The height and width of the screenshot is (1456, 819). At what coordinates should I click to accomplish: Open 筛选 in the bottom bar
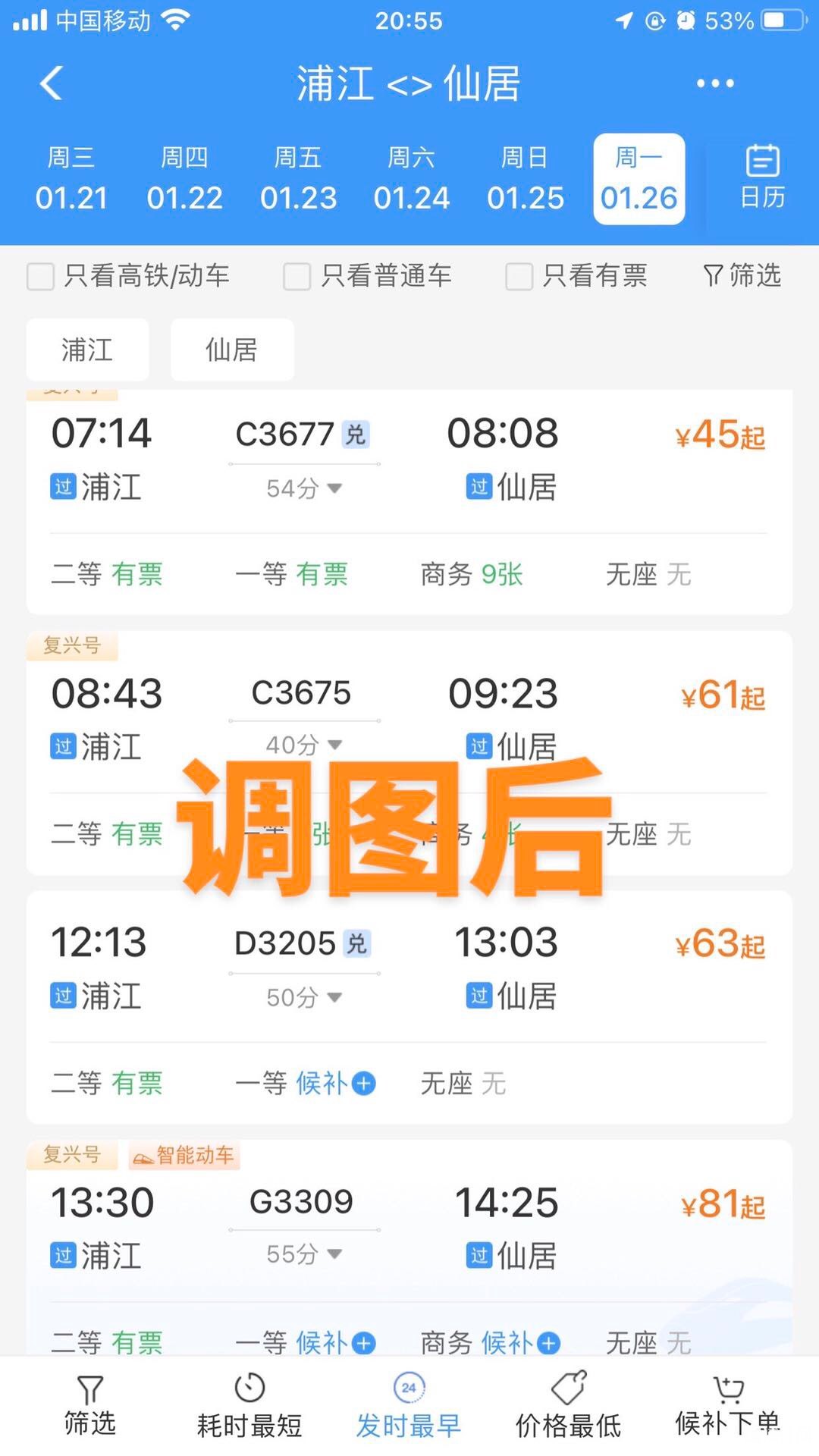89,1407
